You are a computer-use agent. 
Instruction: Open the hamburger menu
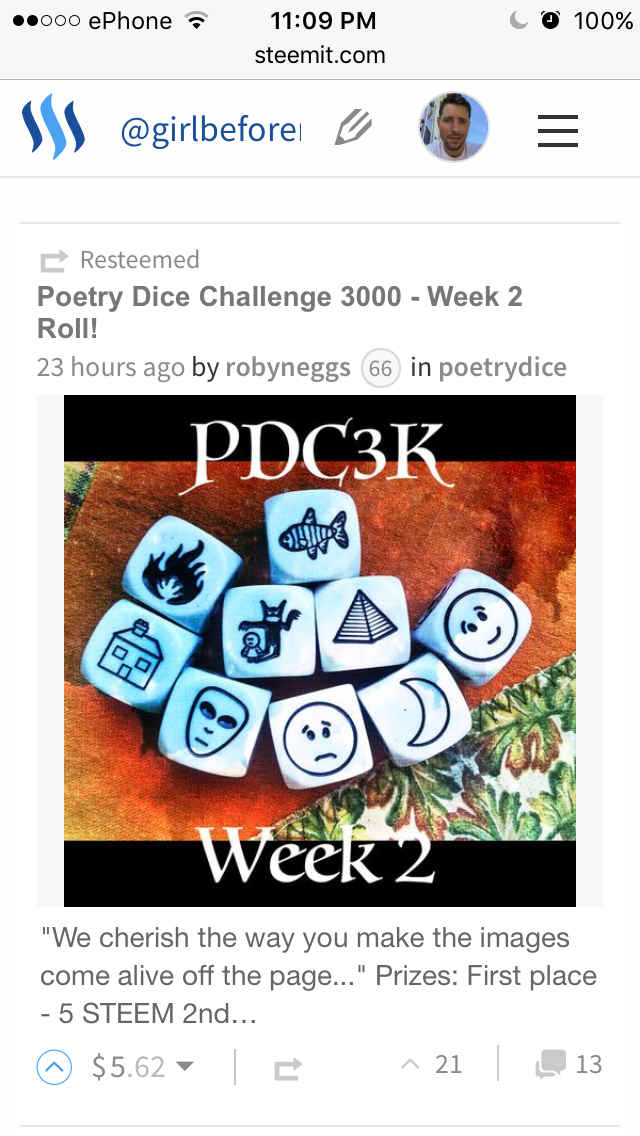point(557,130)
